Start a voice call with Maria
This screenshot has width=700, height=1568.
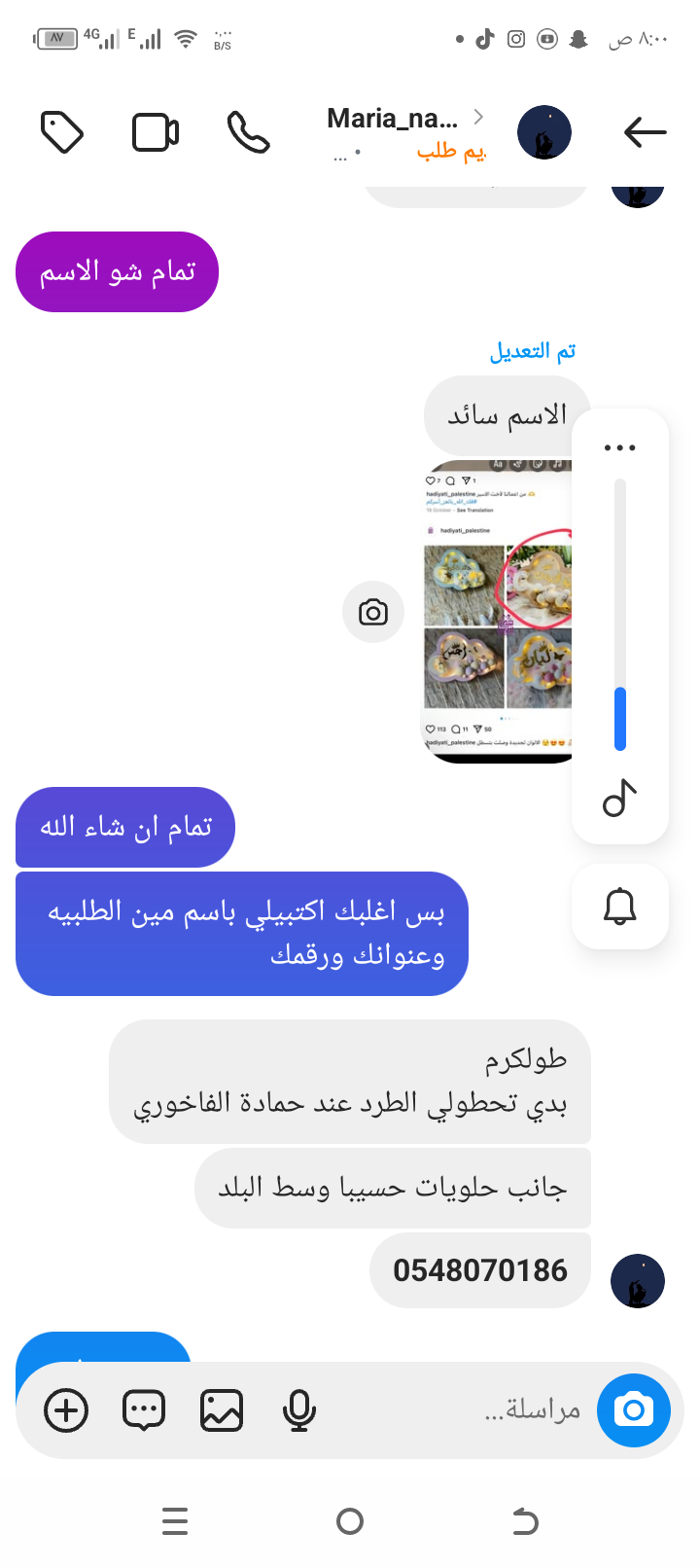point(248,132)
